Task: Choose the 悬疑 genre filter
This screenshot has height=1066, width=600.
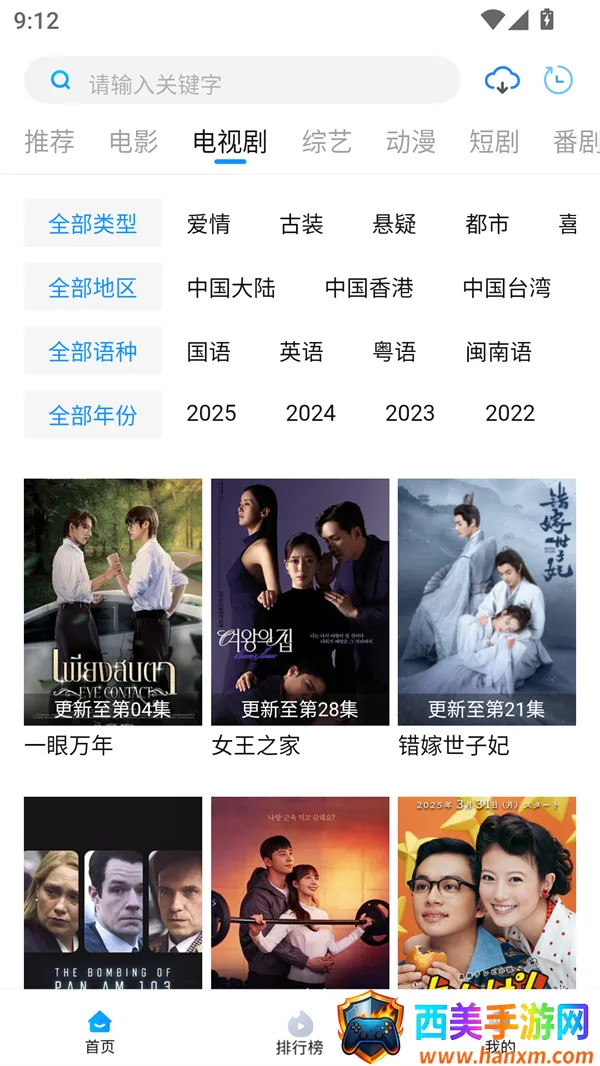Action: pyautogui.click(x=394, y=224)
